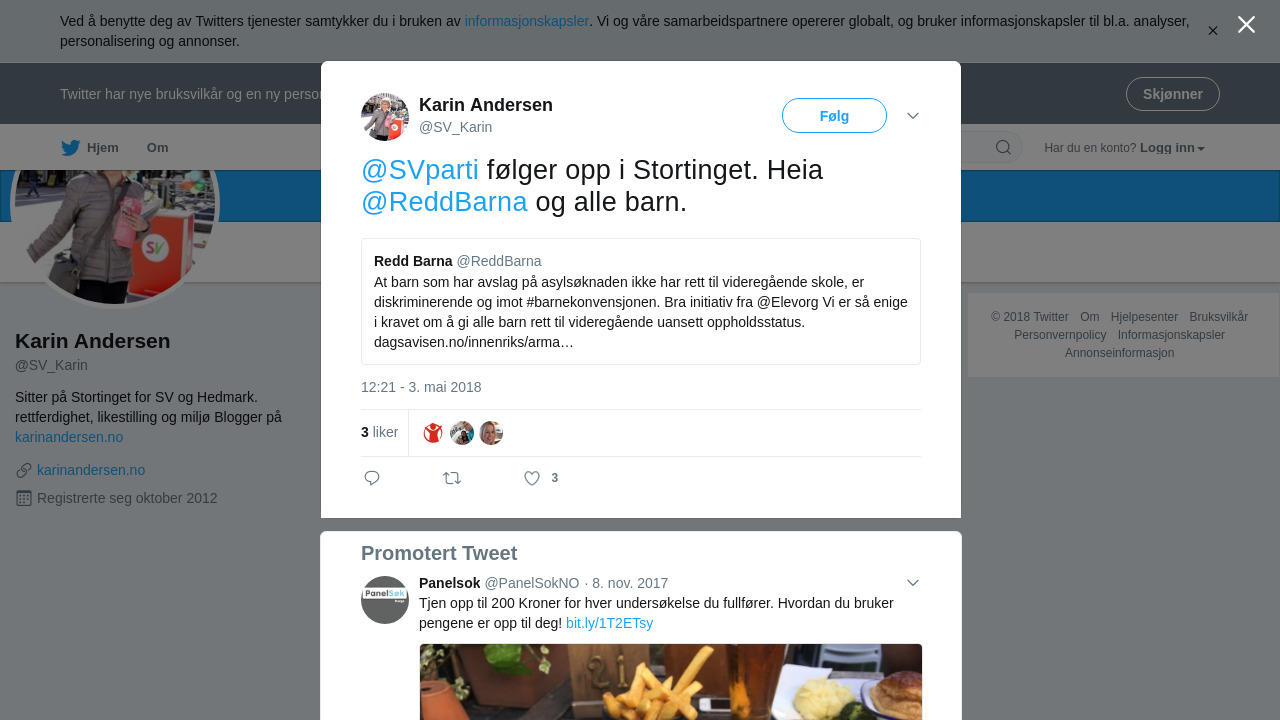The image size is (1280, 720).
Task: Follow Karin Andersen with the Følg button
Action: [x=834, y=116]
